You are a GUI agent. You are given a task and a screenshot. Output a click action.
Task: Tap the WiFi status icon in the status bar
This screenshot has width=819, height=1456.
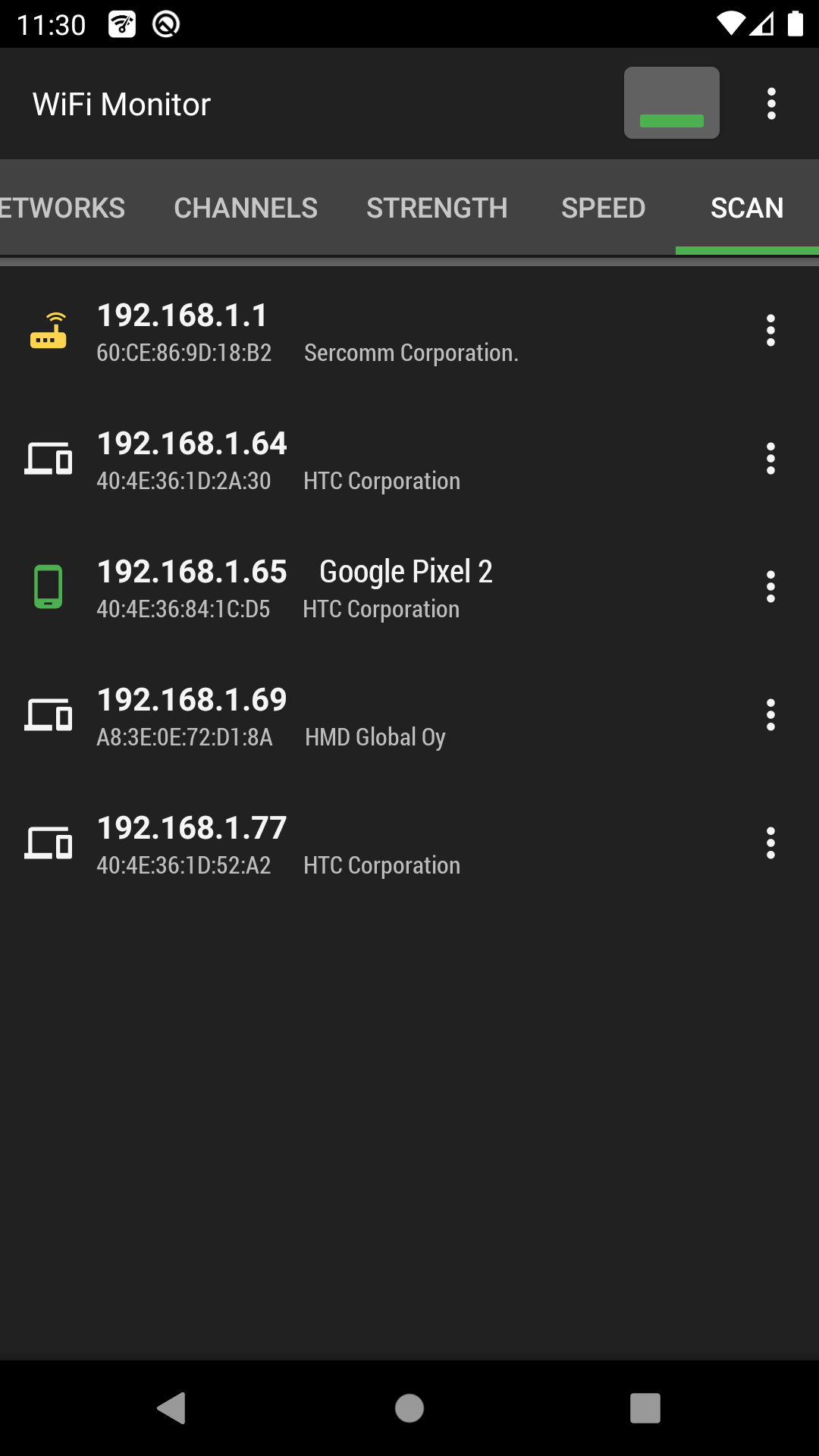730,23
